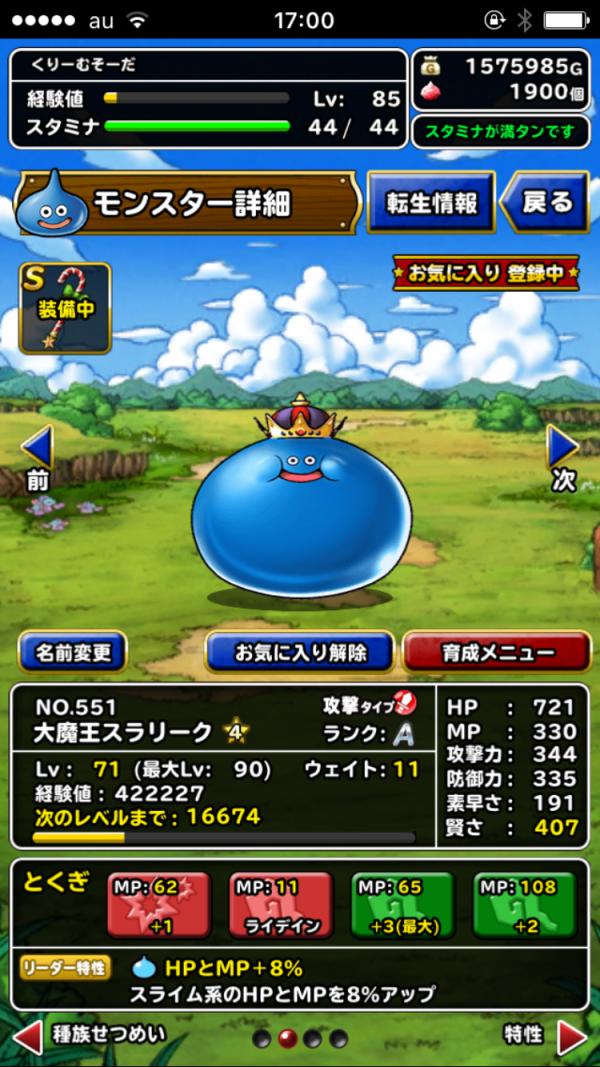Select the ライデイン skill tile
Viewport: 600px width, 1067px height.
click(x=281, y=903)
